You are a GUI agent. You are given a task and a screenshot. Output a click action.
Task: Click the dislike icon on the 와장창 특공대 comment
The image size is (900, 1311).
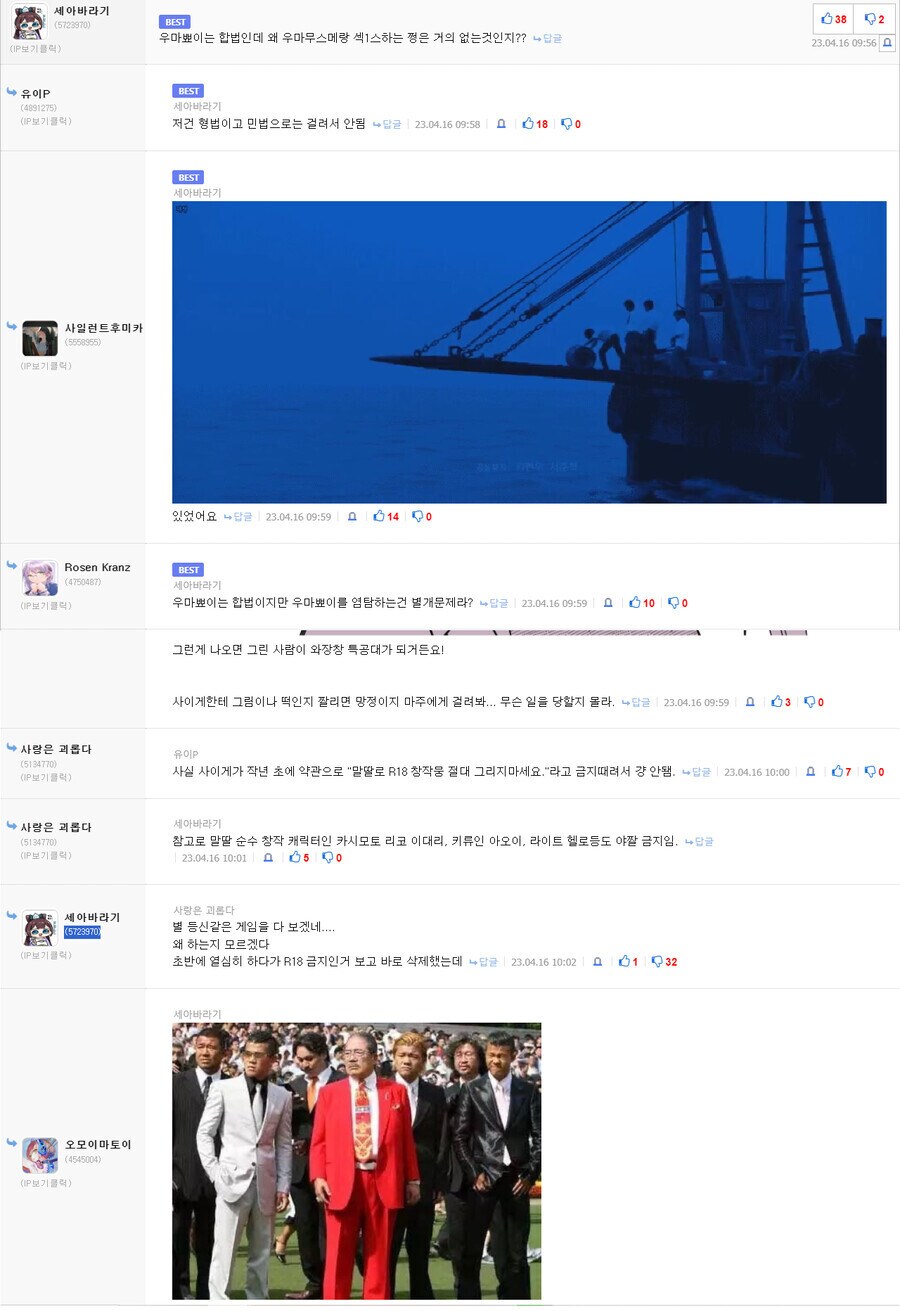pos(809,702)
